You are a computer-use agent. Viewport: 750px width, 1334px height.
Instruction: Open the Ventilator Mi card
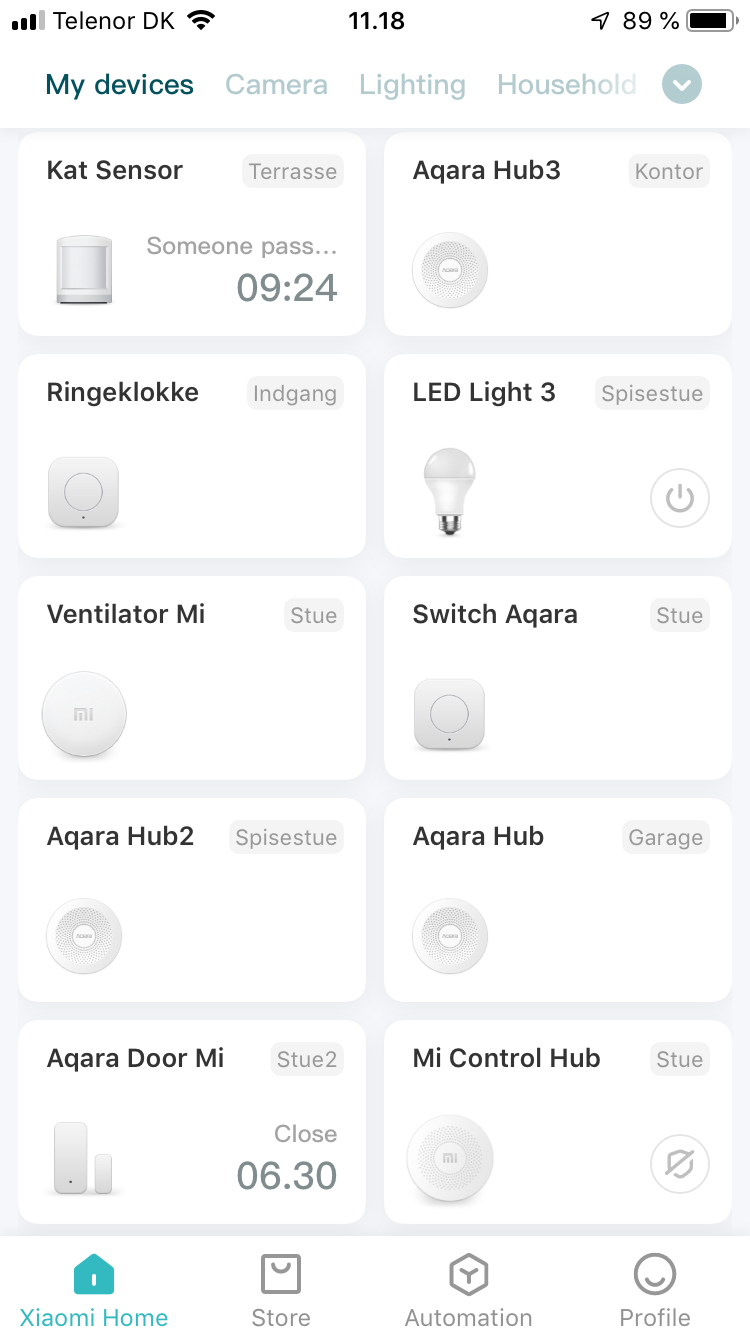pyautogui.click(x=191, y=678)
